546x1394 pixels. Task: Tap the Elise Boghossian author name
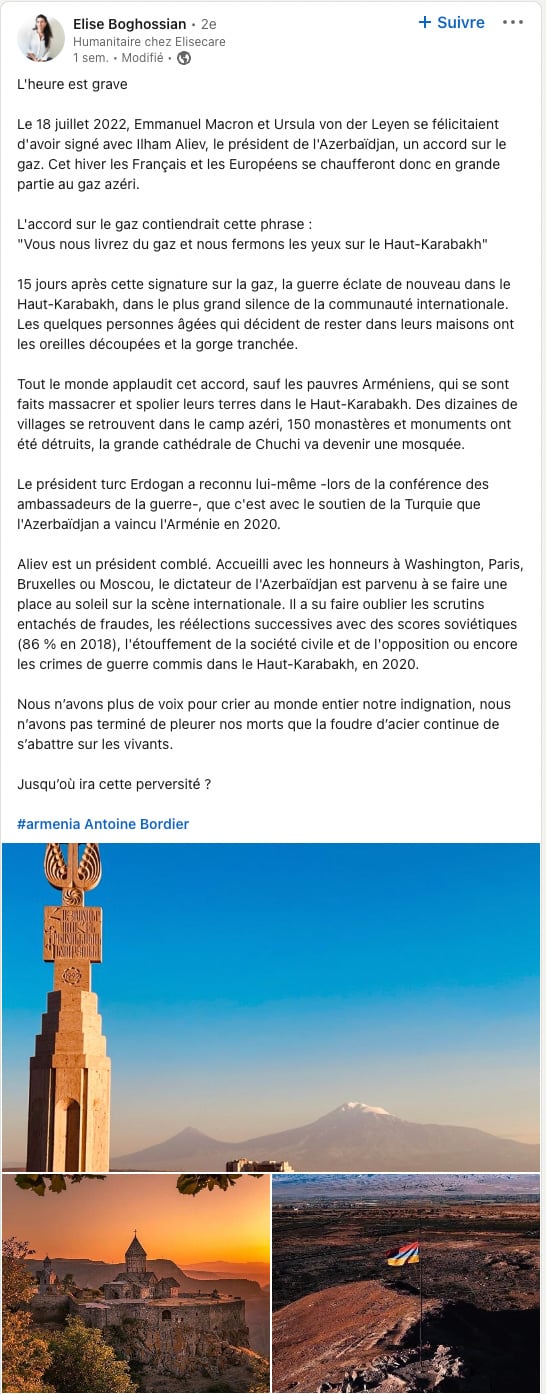pos(129,24)
